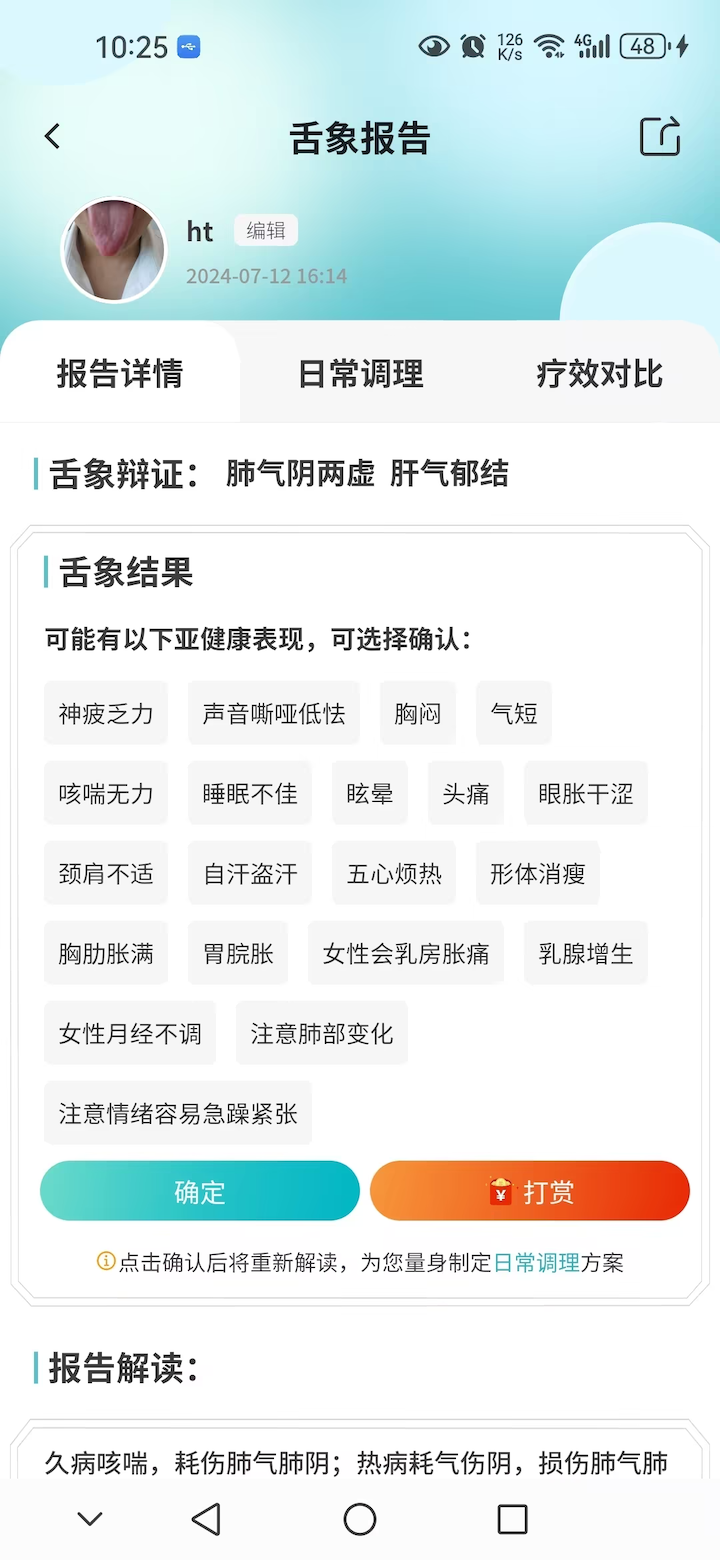Image resolution: width=720 pixels, height=1560 pixels.
Task: Tap the orange 打赏 button
Action: (x=530, y=1191)
